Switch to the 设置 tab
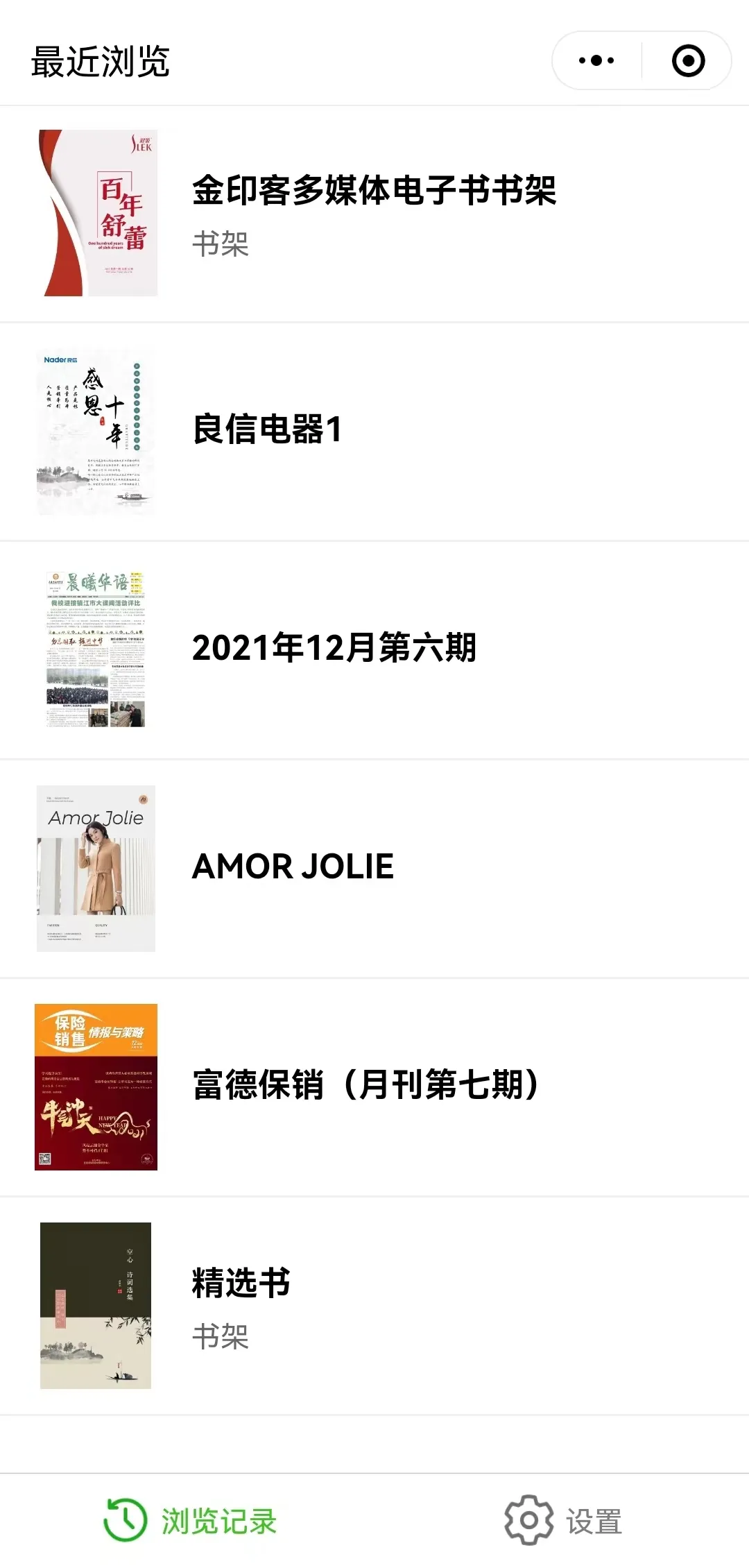The width and height of the screenshot is (749, 1568). click(563, 1521)
